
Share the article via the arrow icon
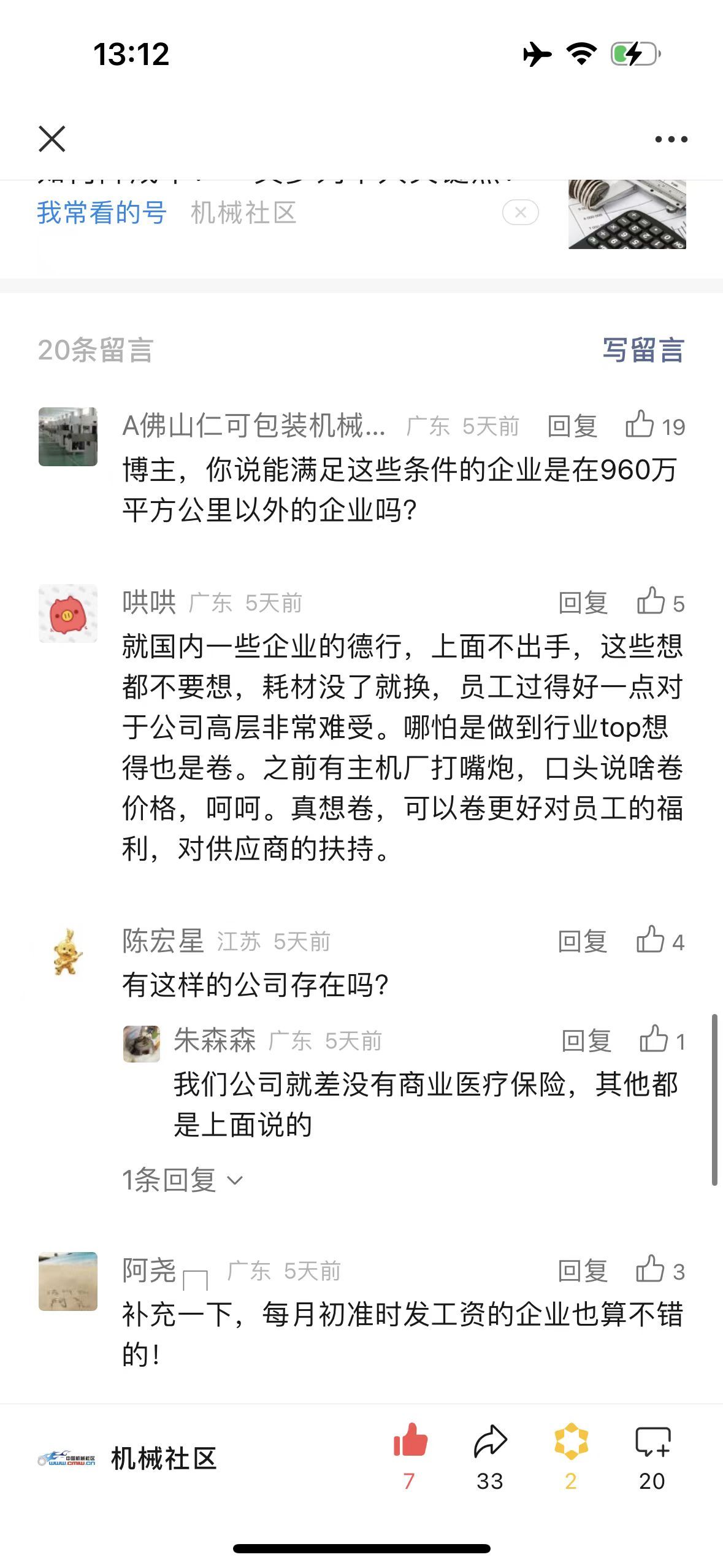490,1456
